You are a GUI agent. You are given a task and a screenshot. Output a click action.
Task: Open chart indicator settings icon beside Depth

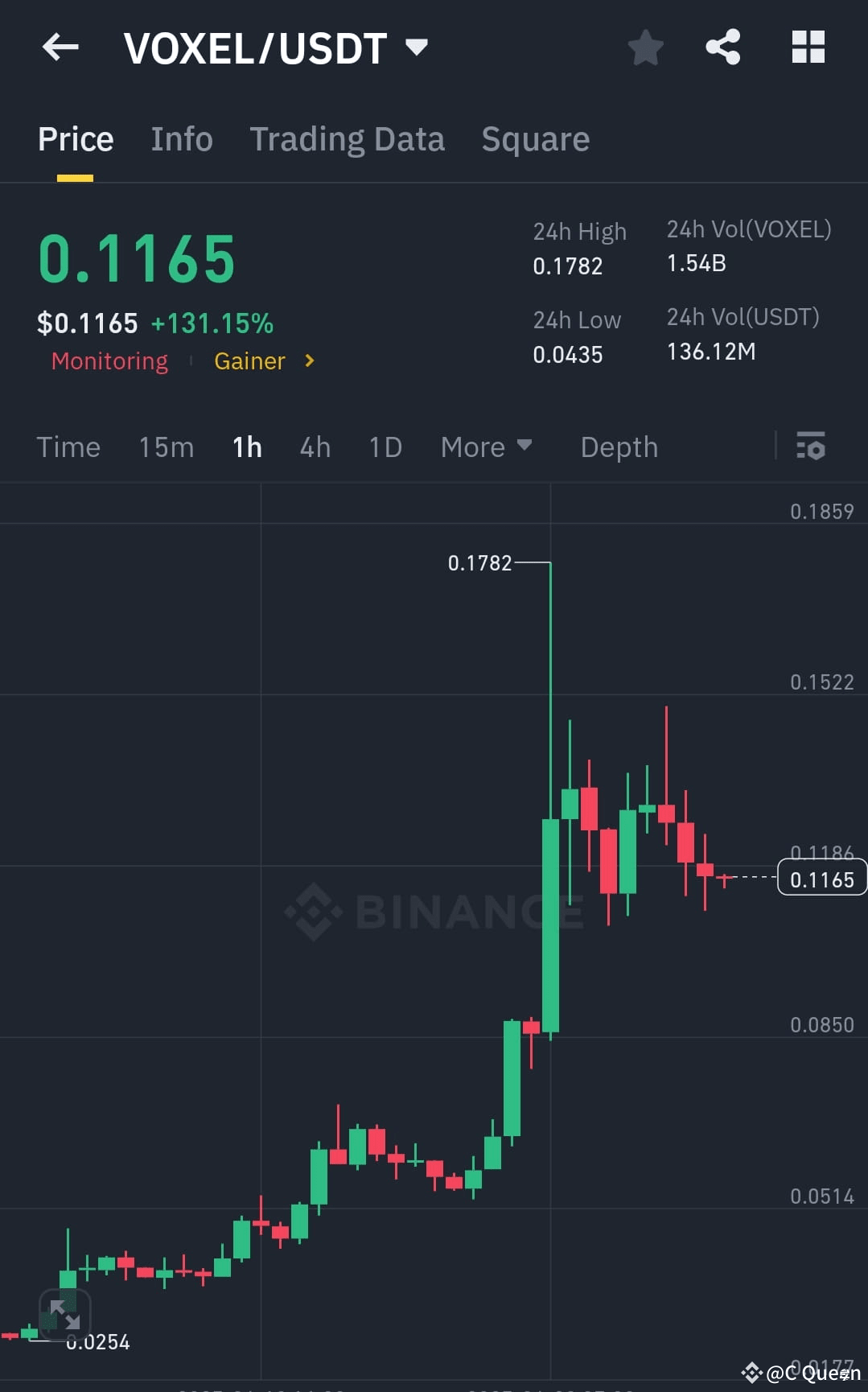point(811,447)
